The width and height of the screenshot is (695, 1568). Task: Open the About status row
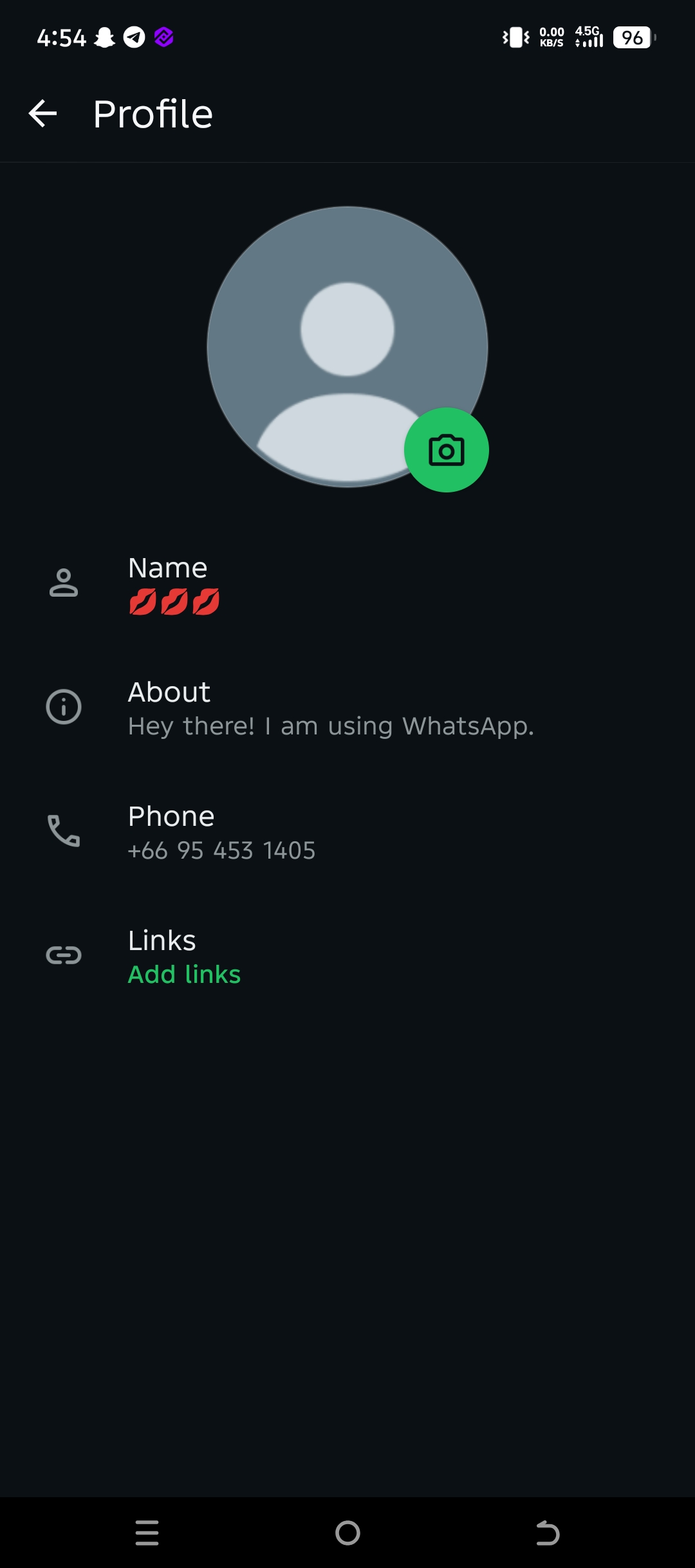[347, 708]
